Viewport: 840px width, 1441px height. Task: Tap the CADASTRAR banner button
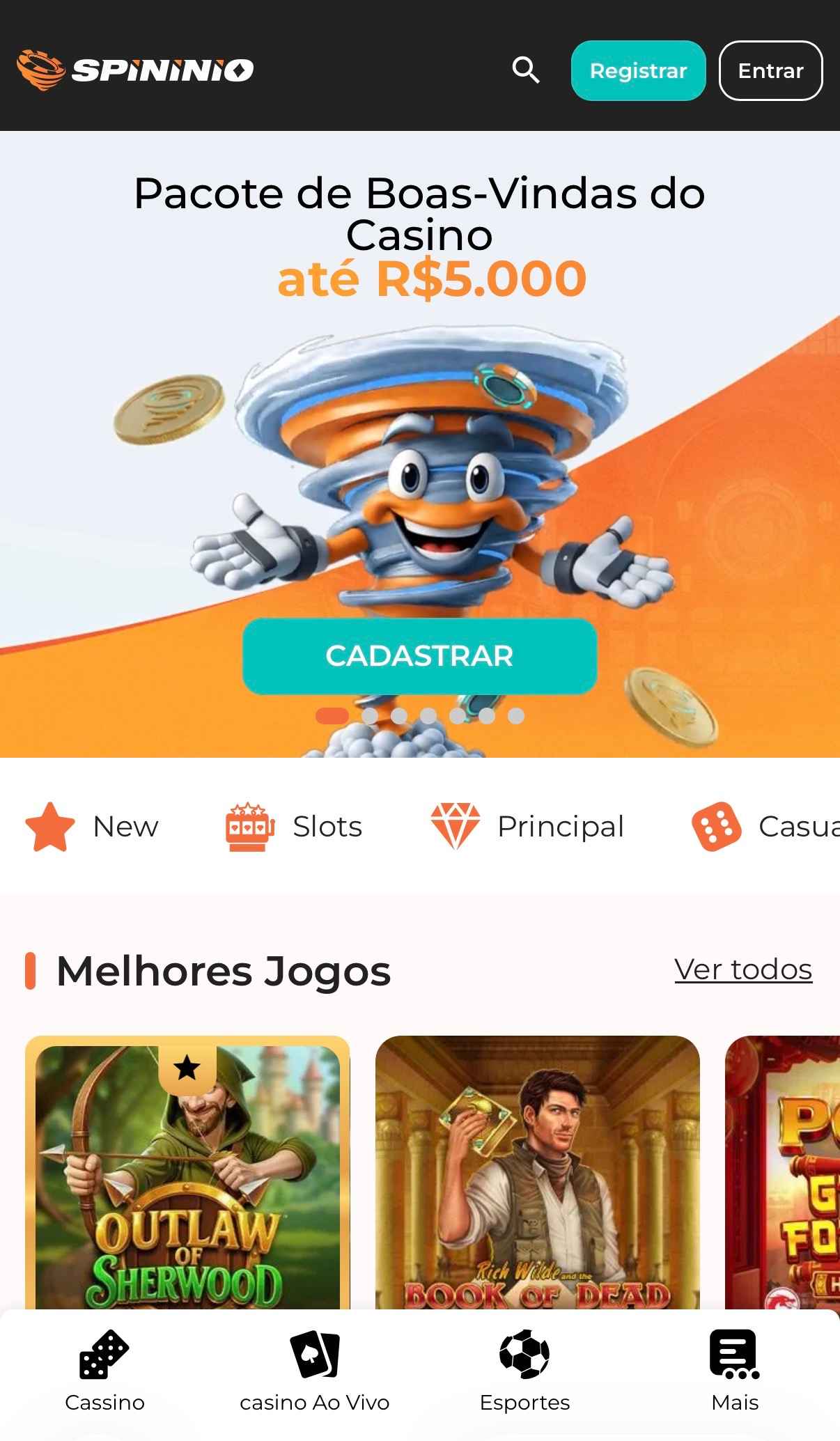point(419,655)
